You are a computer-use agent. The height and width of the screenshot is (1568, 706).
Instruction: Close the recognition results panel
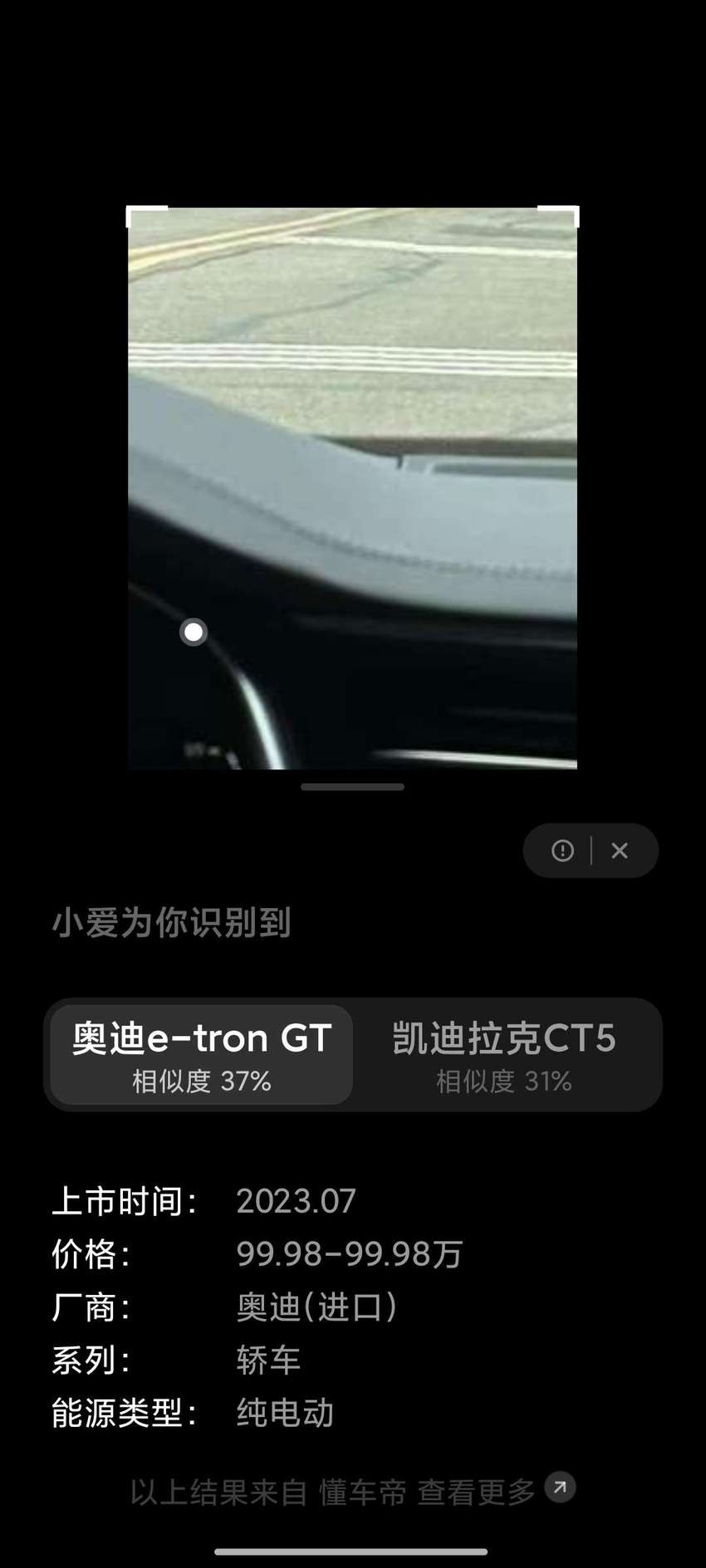(x=620, y=851)
